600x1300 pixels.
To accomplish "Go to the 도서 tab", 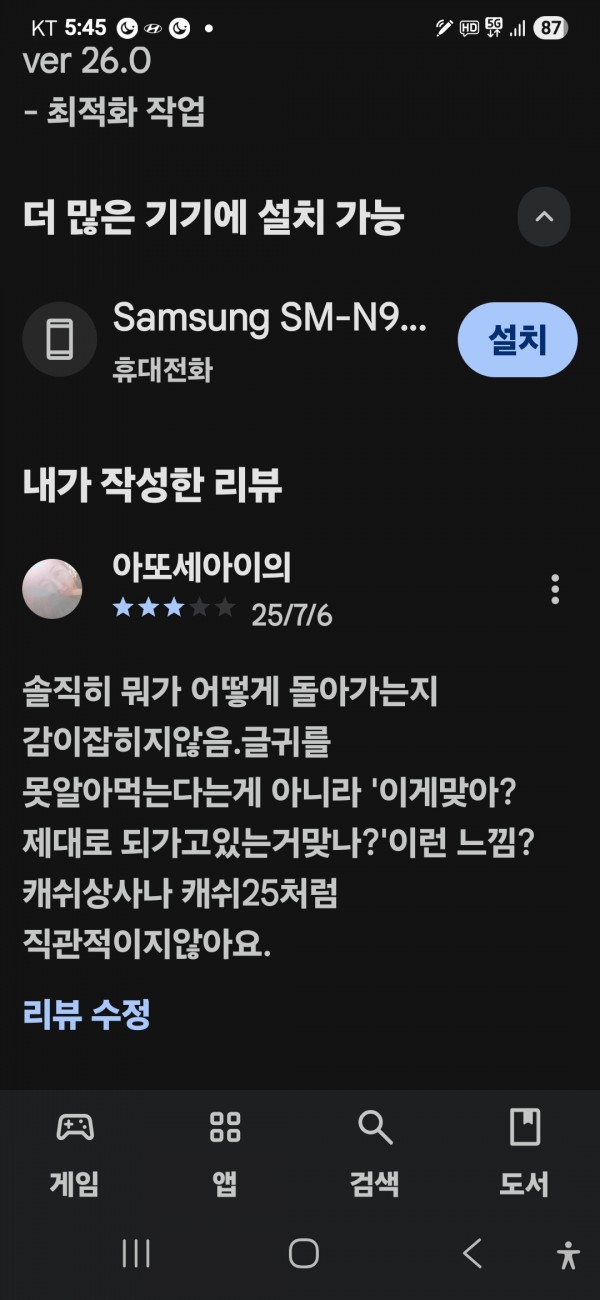I will (x=524, y=1152).
